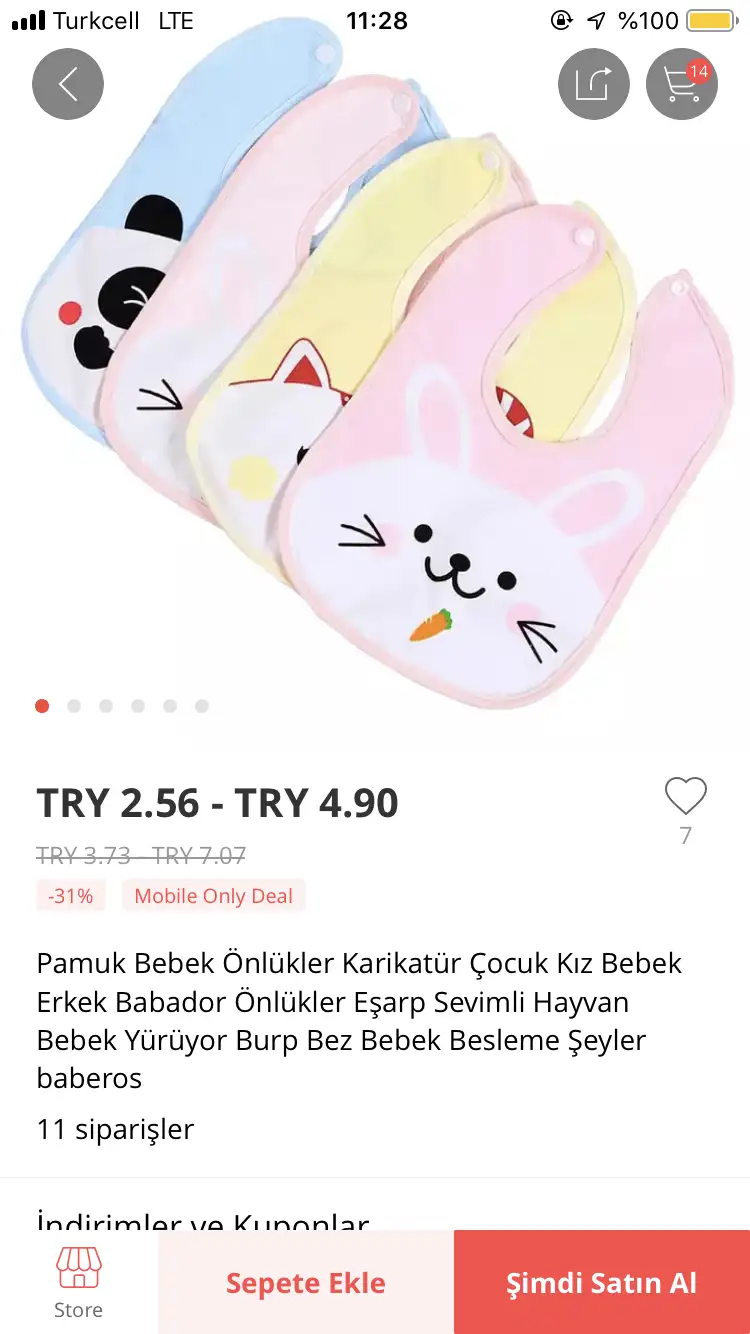Tap Sepete Ekle to add to cart

click(x=306, y=1282)
